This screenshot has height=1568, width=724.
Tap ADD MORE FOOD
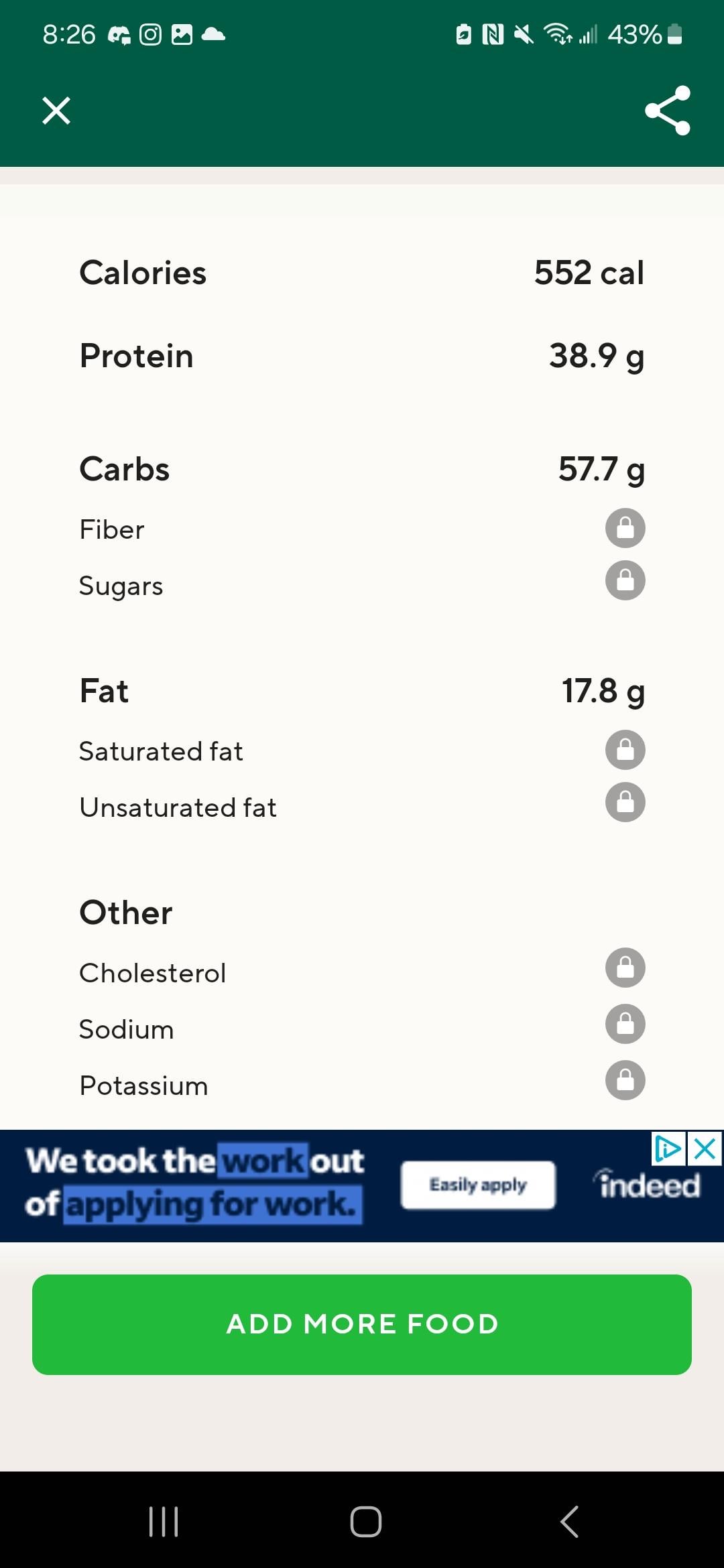tap(362, 1325)
